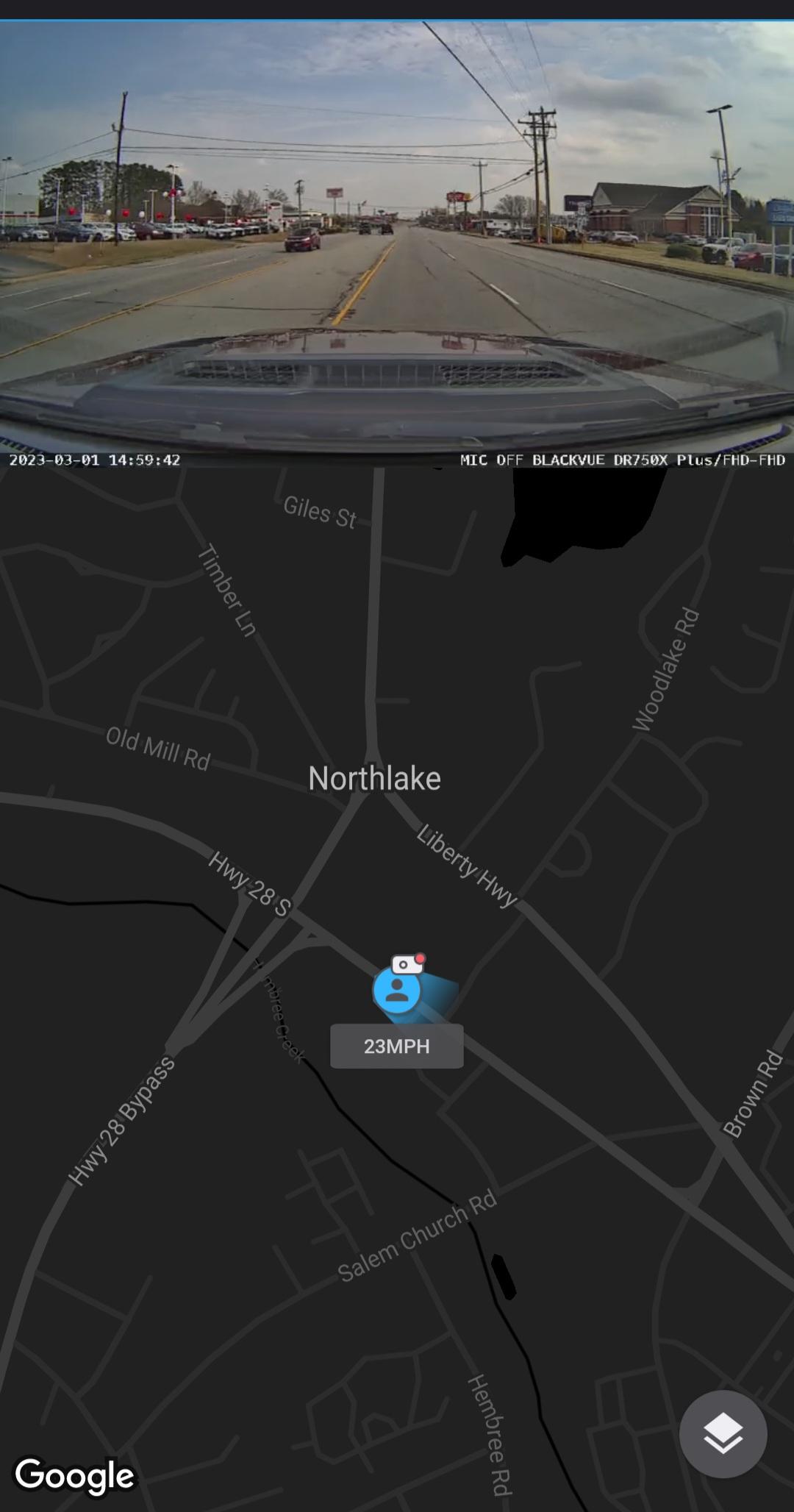794x1512 pixels.
Task: Tap the dashcam location marker on the map
Action: click(x=398, y=989)
